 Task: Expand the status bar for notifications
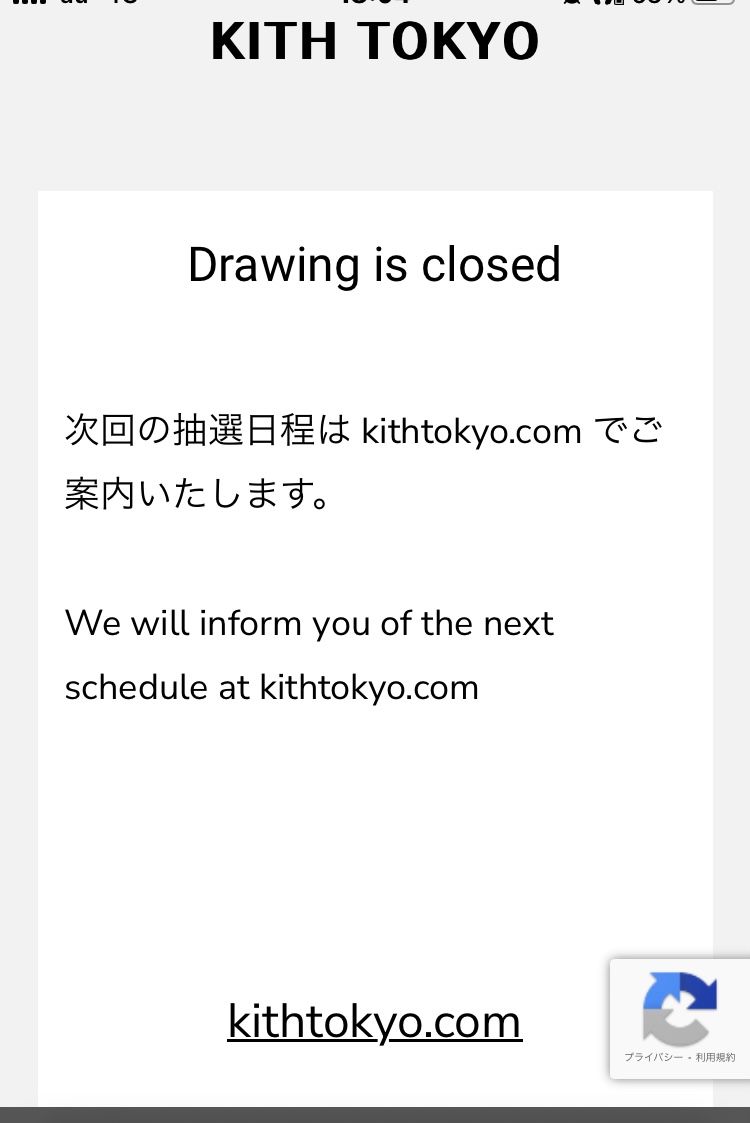[x=375, y=4]
